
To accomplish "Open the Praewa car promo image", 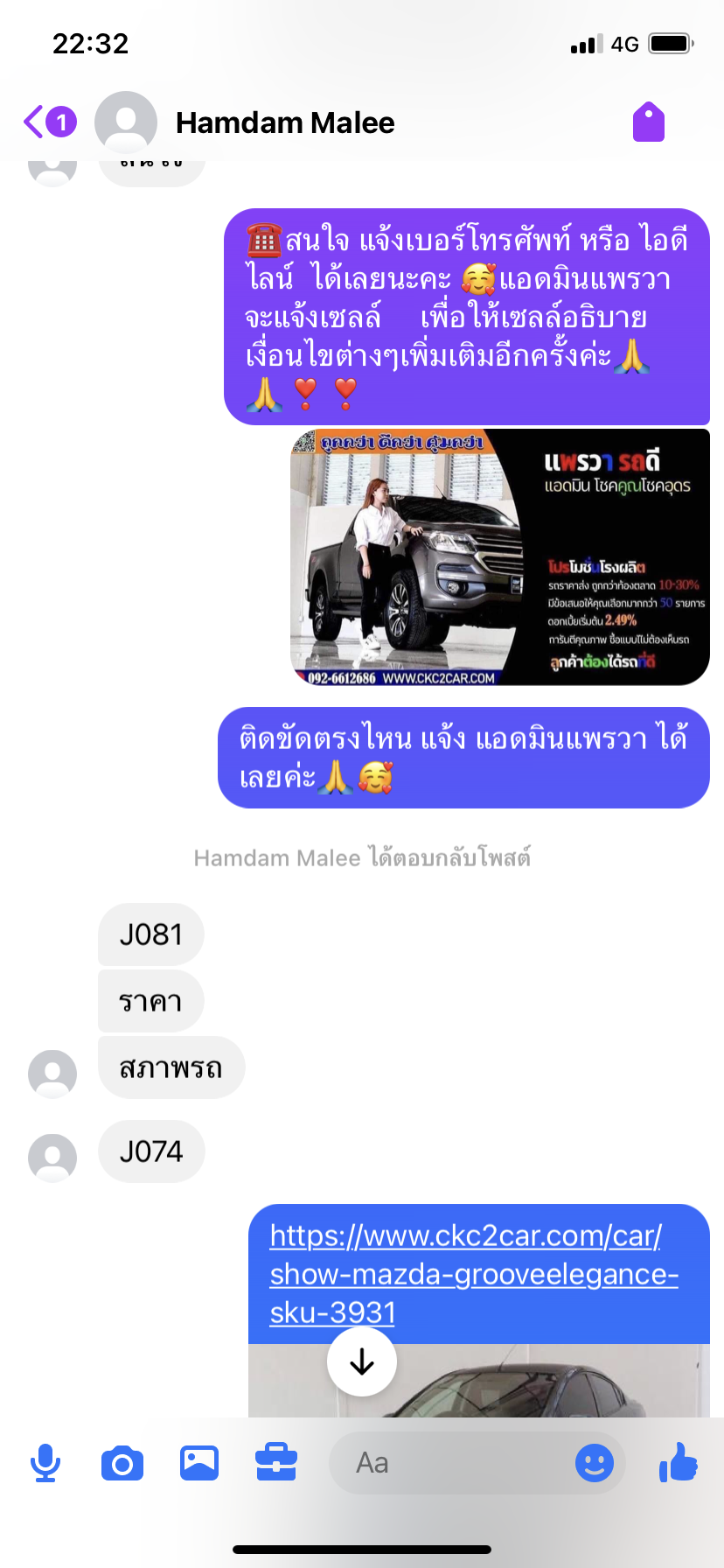I will click(499, 557).
